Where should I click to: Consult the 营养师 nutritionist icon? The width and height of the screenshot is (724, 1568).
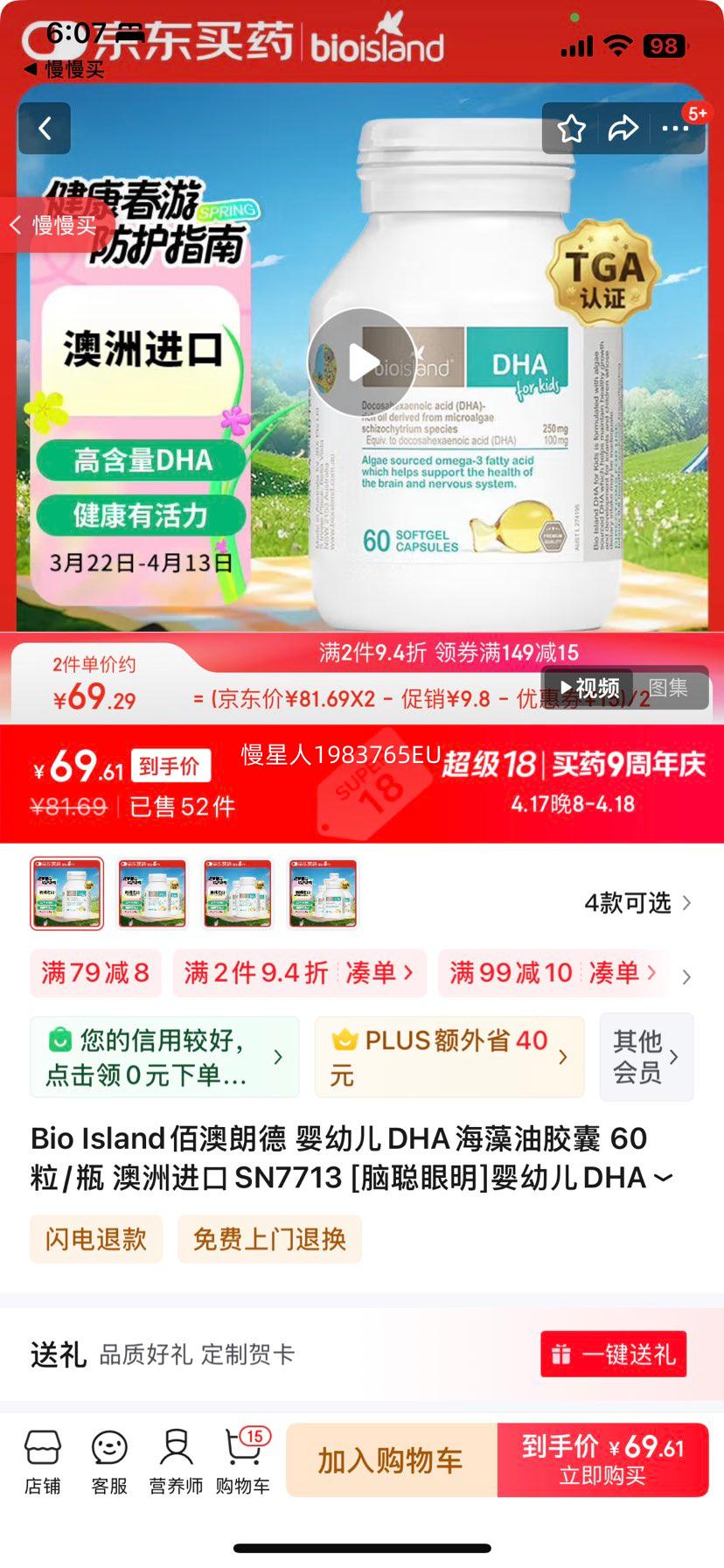(174, 1459)
